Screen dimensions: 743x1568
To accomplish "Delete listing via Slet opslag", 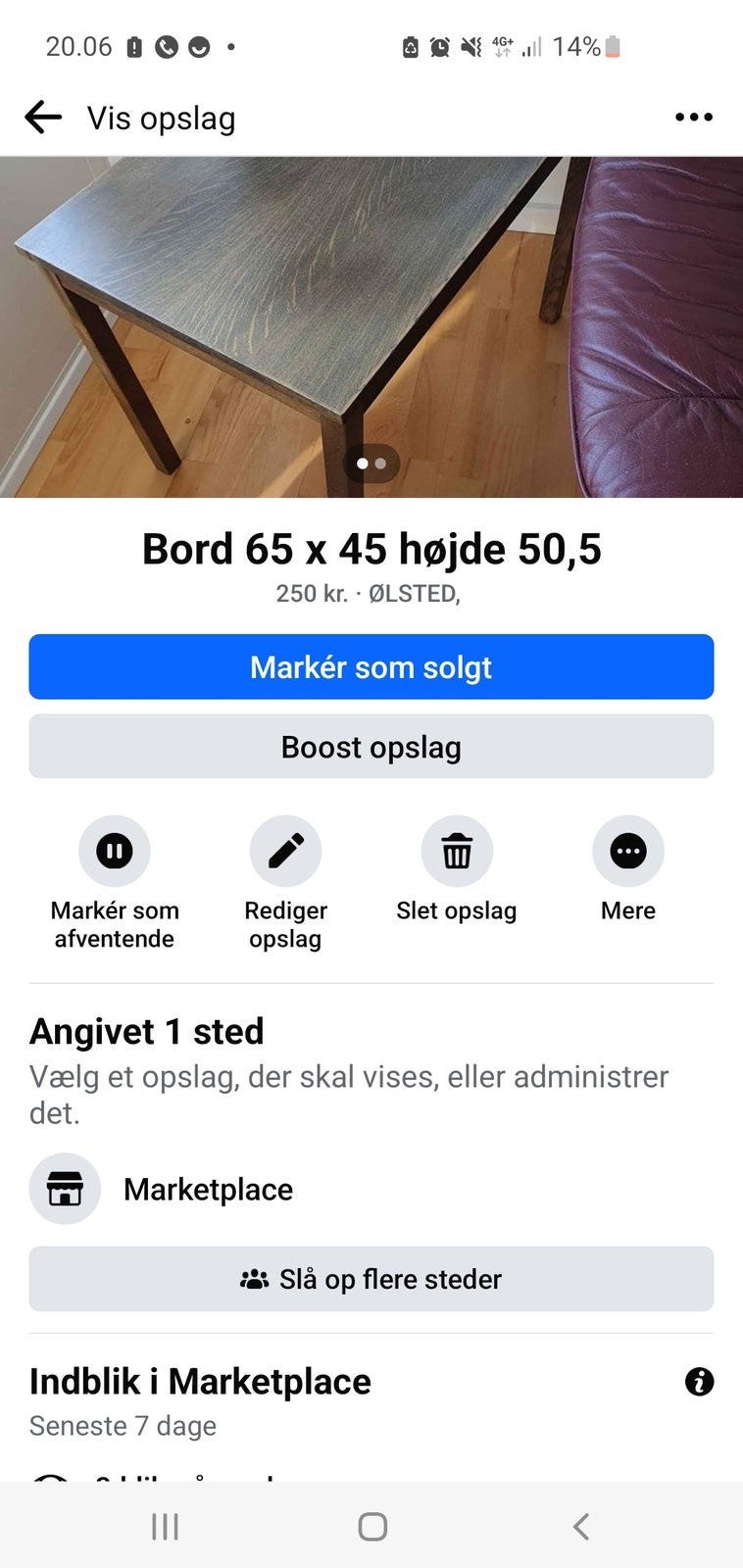I will (x=457, y=851).
